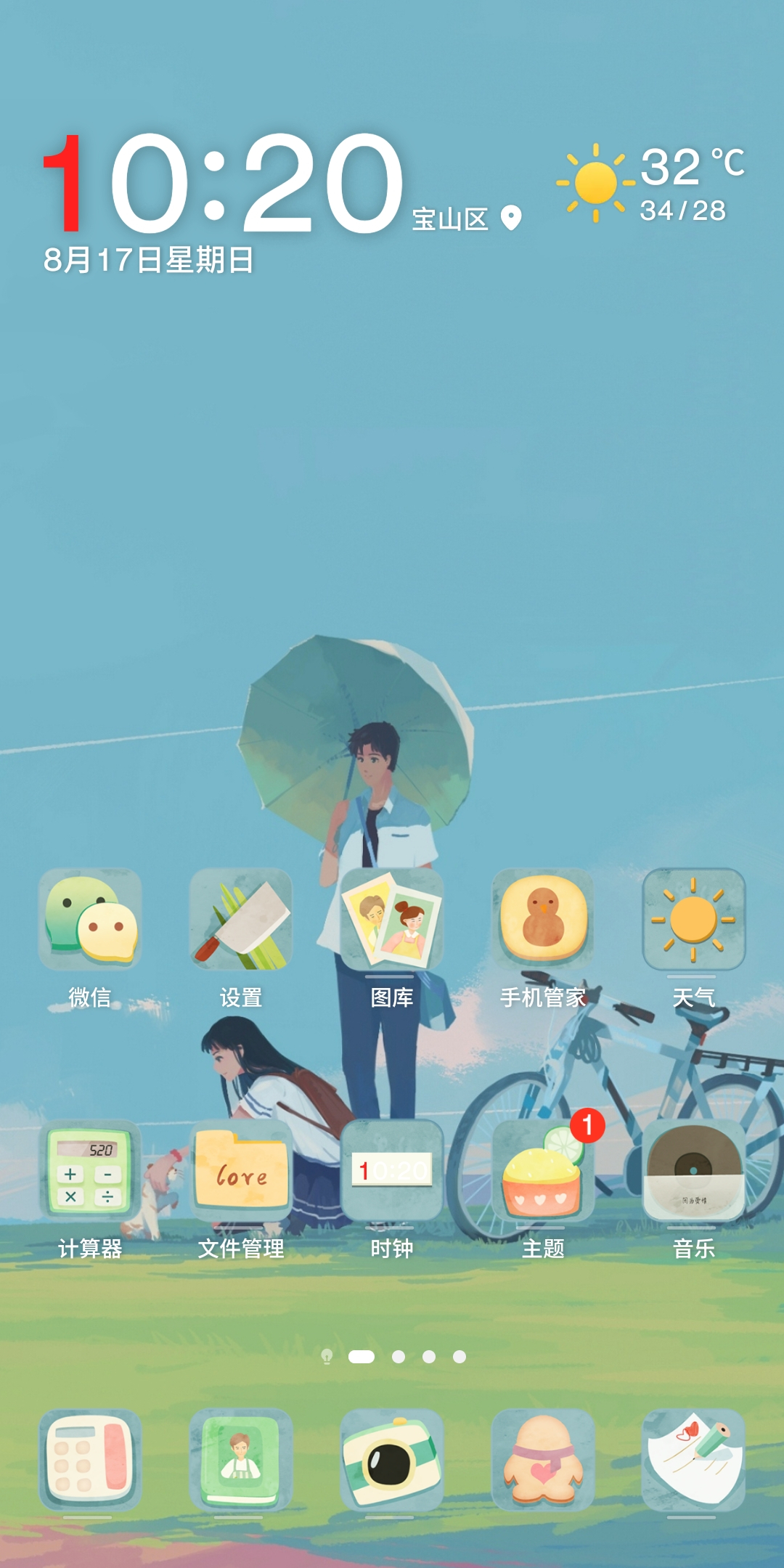This screenshot has width=784, height=1568.
Task: Open 主题 themes app with badge
Action: 543,1172
